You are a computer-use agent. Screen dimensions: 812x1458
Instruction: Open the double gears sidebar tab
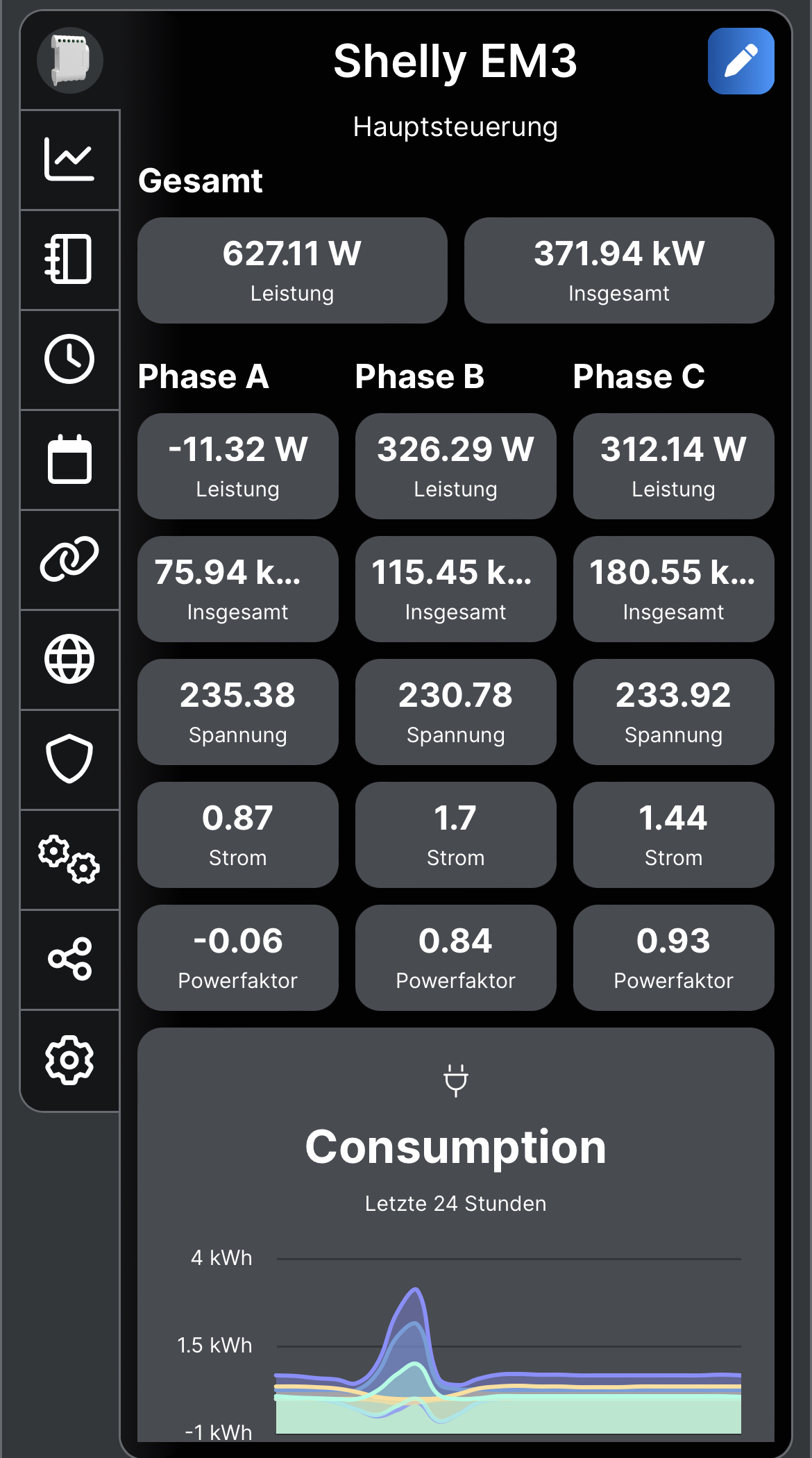point(69,860)
